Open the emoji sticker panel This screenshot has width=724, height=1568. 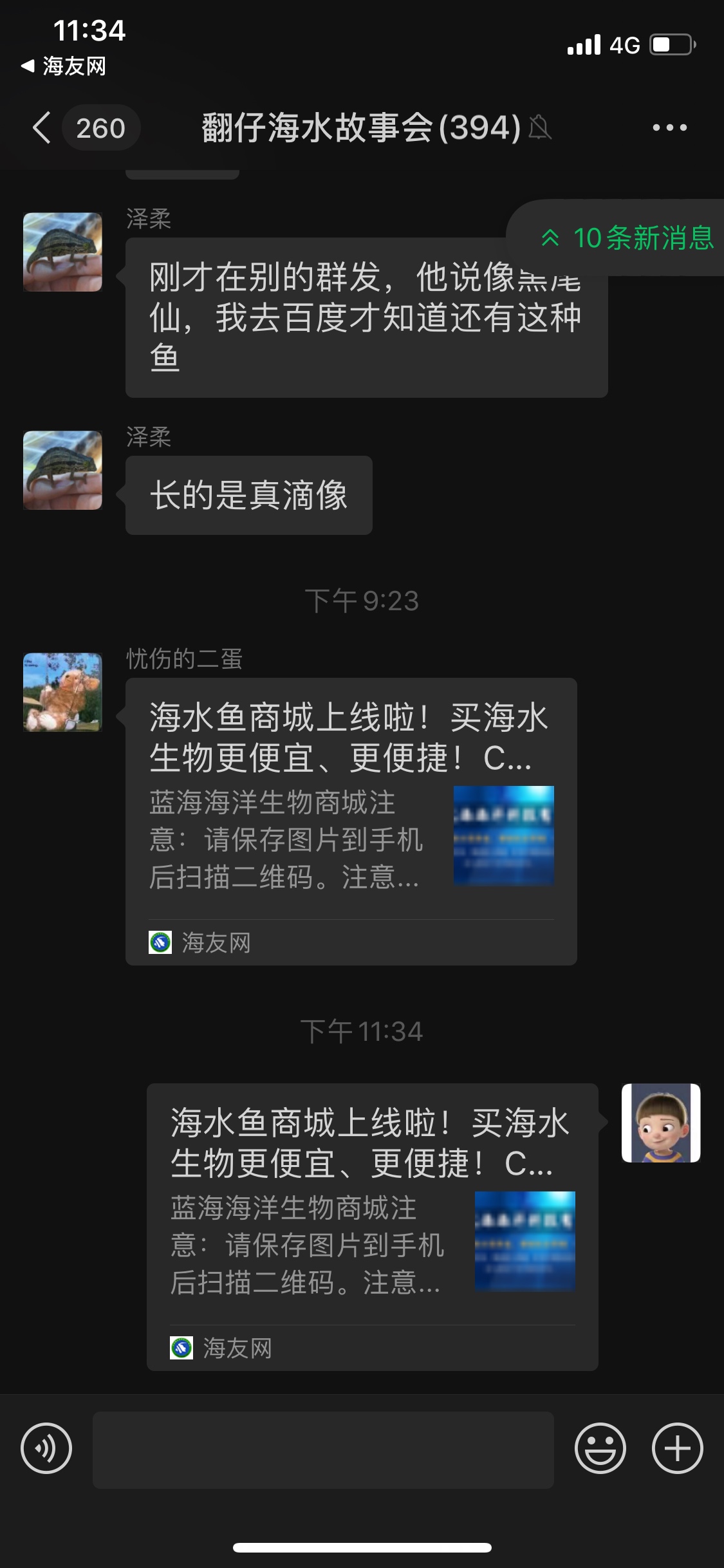tap(600, 1449)
